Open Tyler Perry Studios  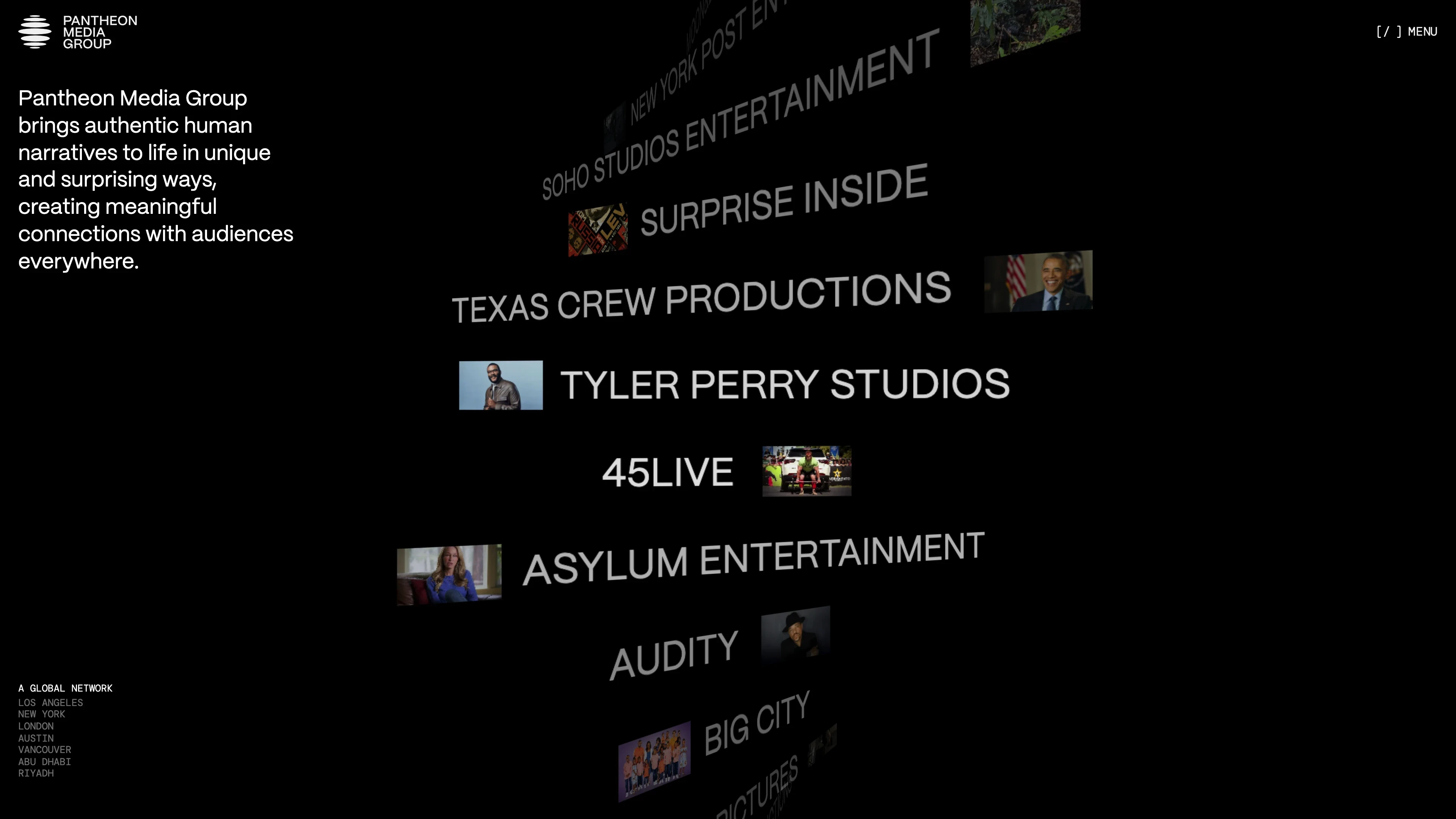pos(784,384)
